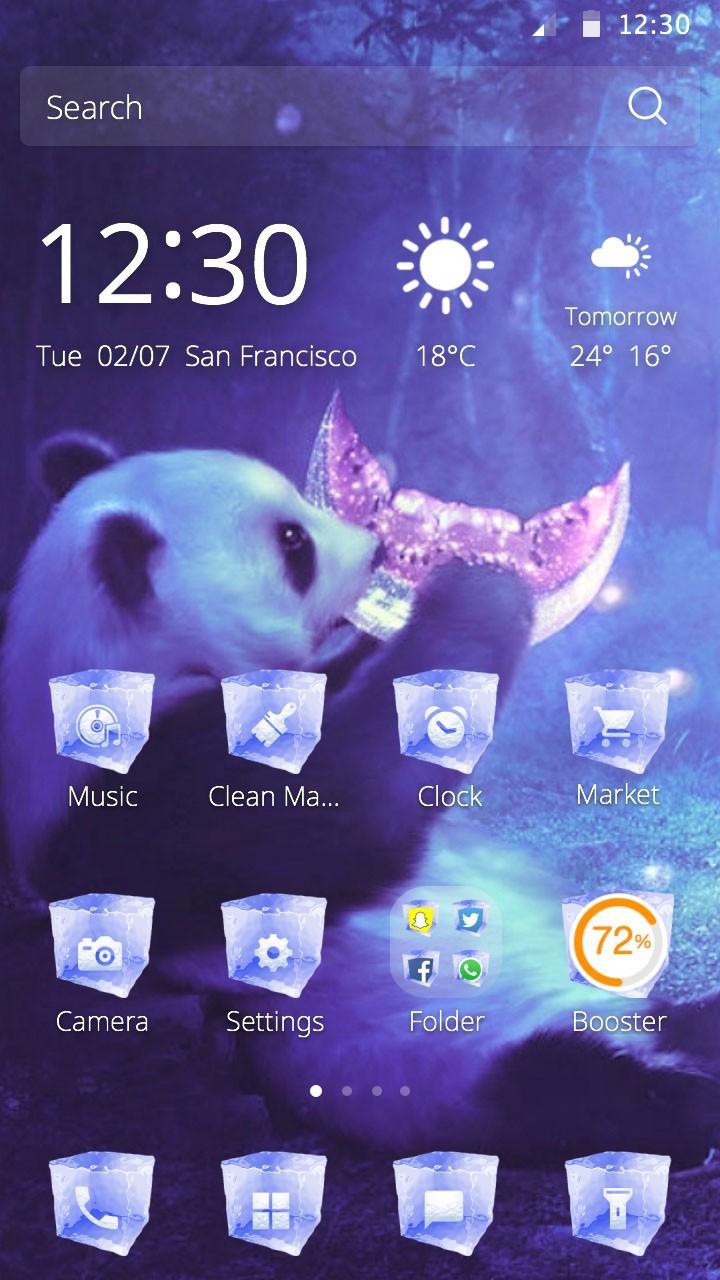720x1280 pixels.
Task: Select the second home screen page dot
Action: [x=345, y=1093]
